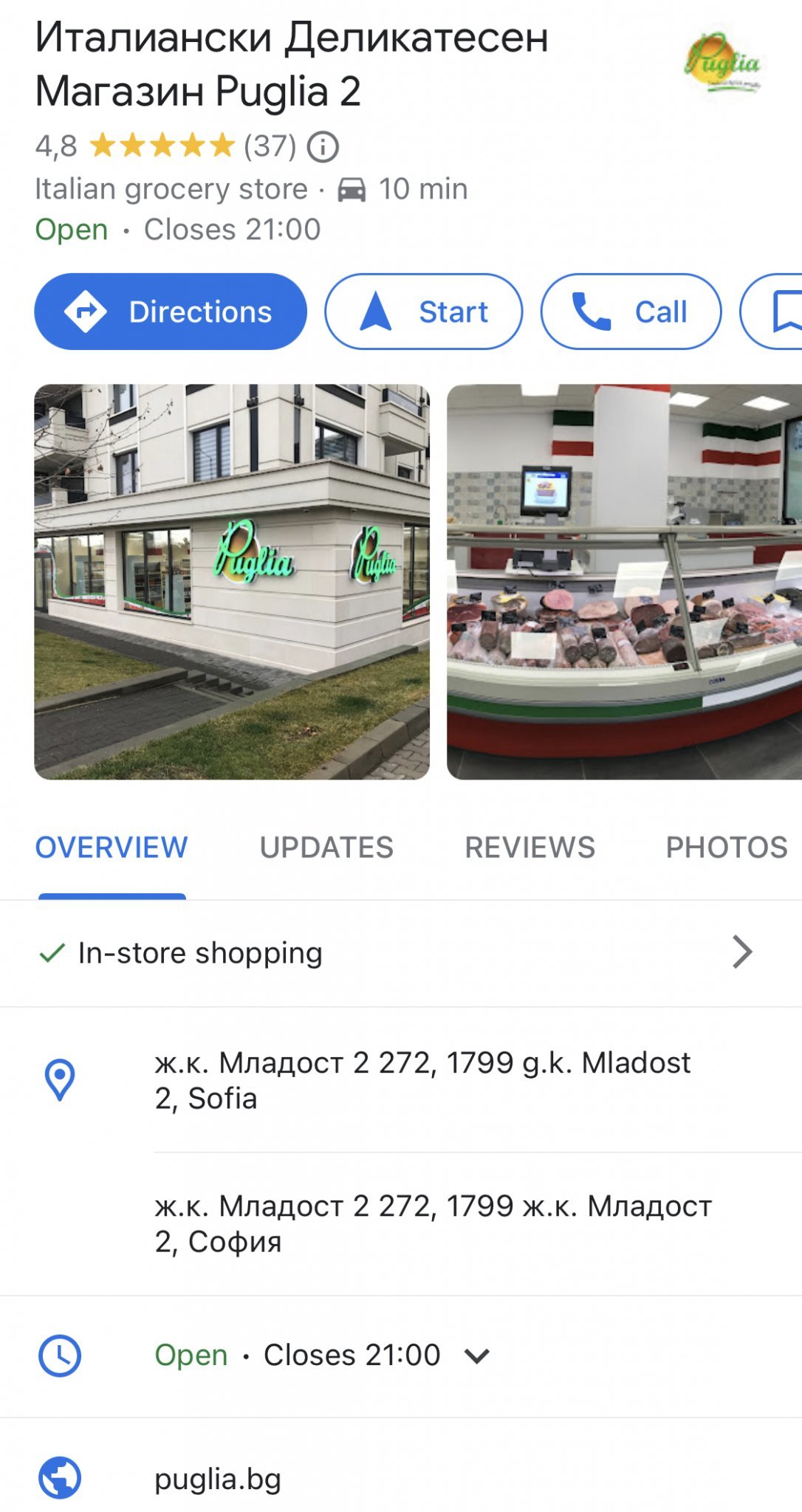Switch to the Reviews tab
This screenshot has width=802, height=1512.
coord(529,848)
